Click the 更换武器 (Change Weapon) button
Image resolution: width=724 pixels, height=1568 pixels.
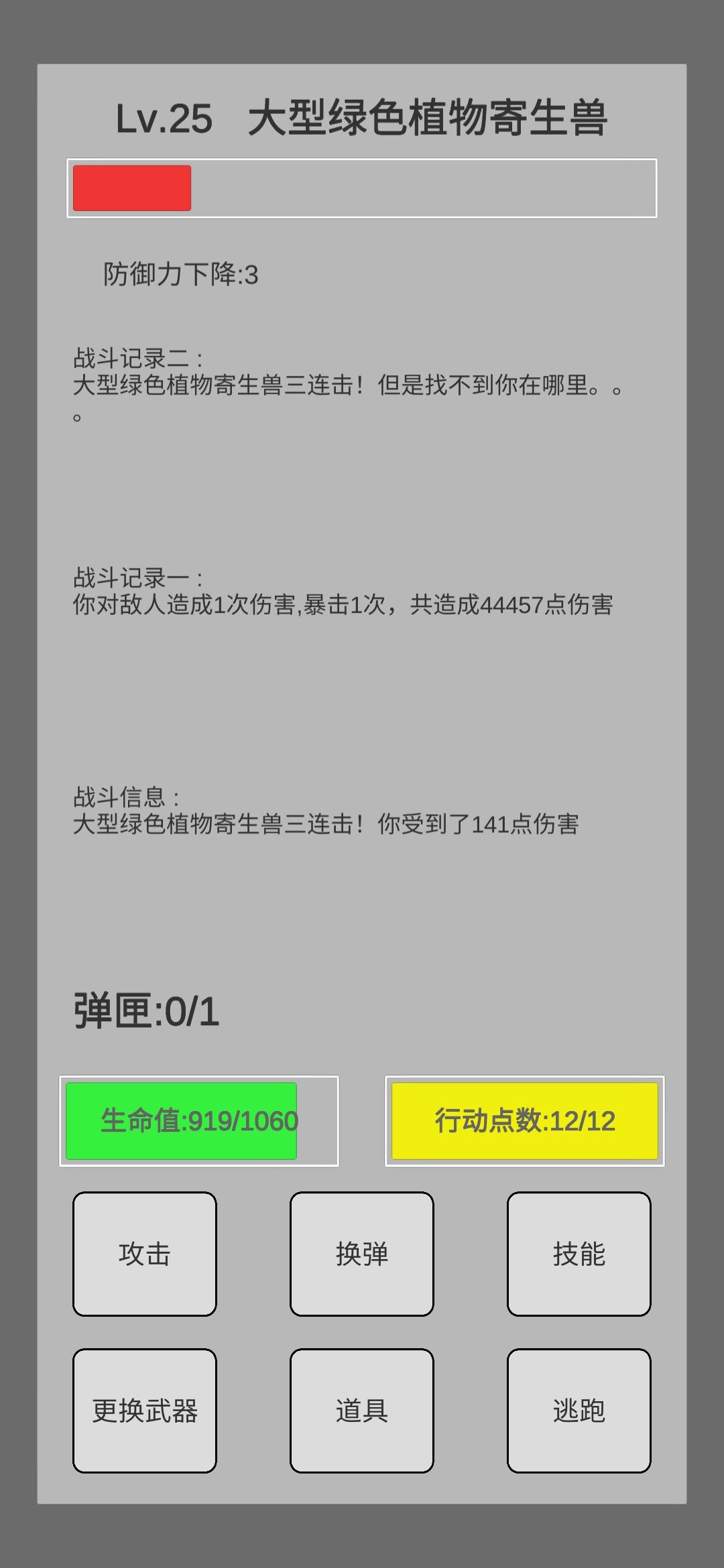click(144, 1412)
